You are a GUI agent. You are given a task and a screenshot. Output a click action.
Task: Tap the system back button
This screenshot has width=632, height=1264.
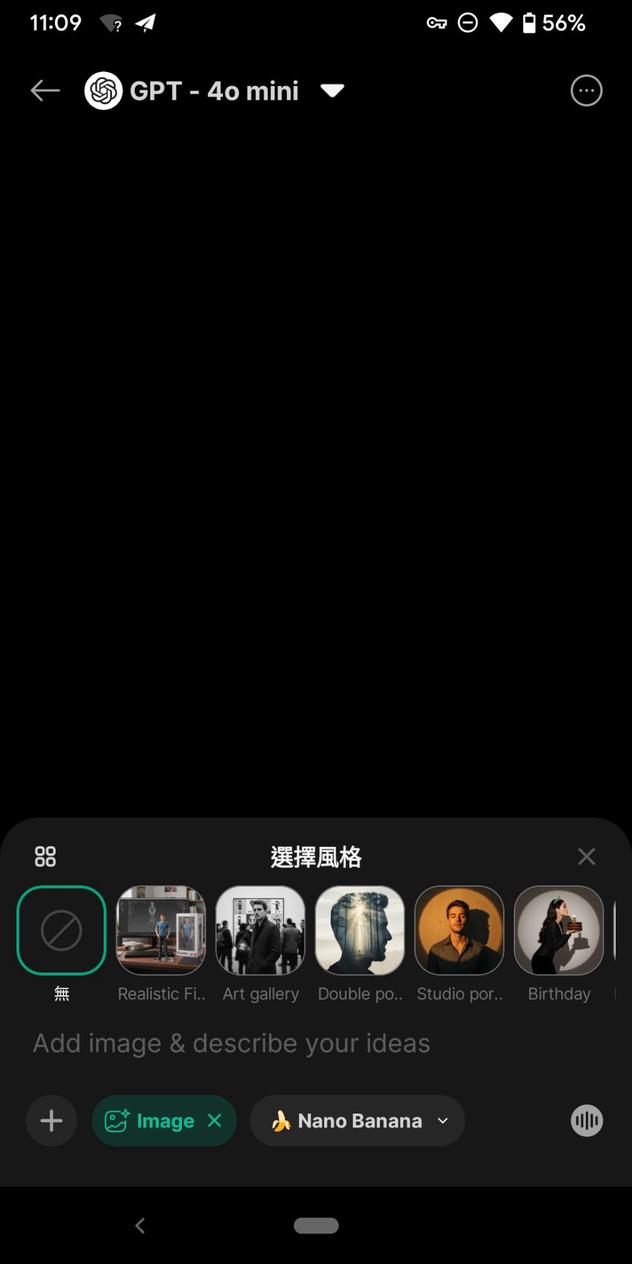pos(140,1225)
